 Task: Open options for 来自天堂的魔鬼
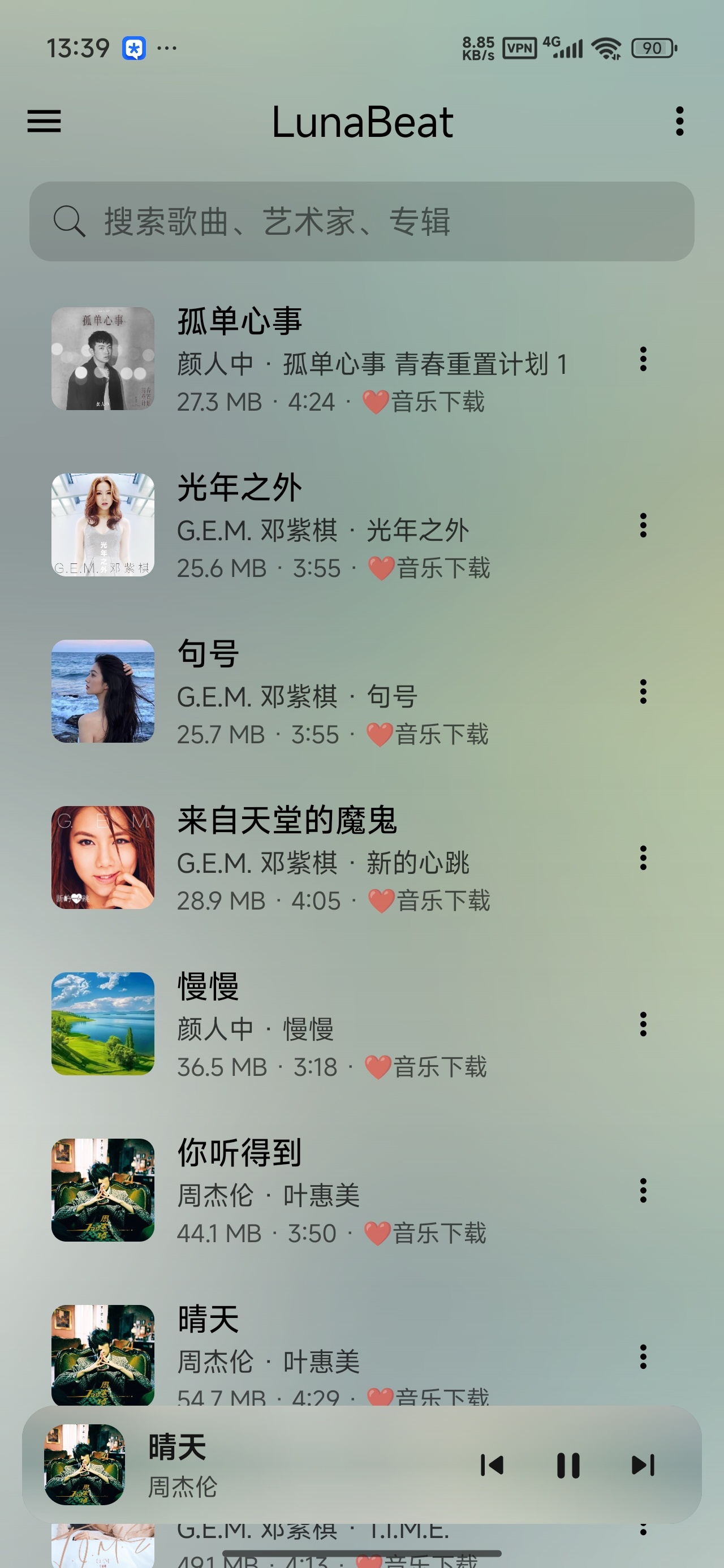click(x=643, y=858)
